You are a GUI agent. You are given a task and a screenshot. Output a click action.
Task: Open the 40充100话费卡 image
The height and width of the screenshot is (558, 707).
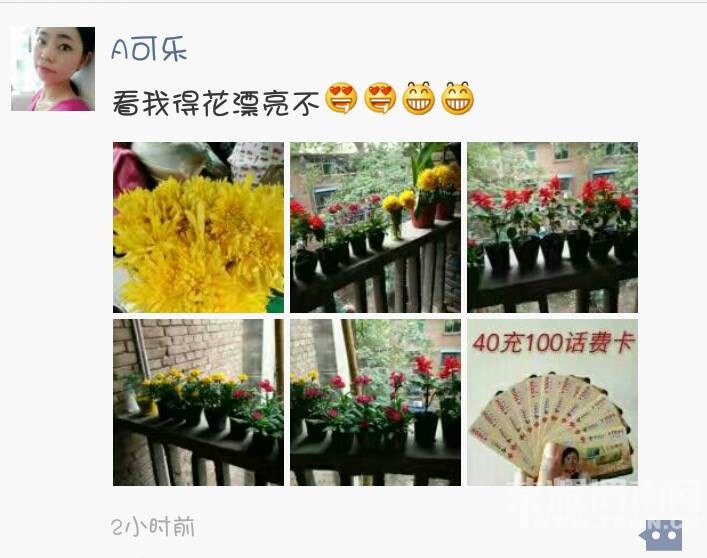(552, 402)
